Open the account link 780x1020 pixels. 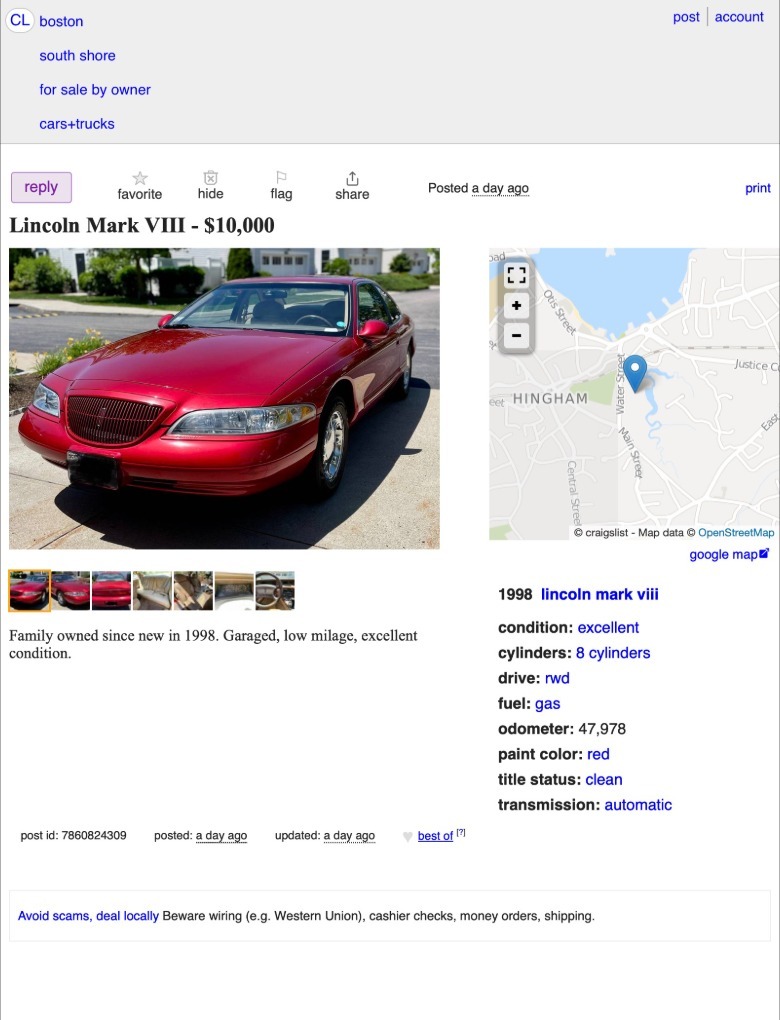[739, 17]
